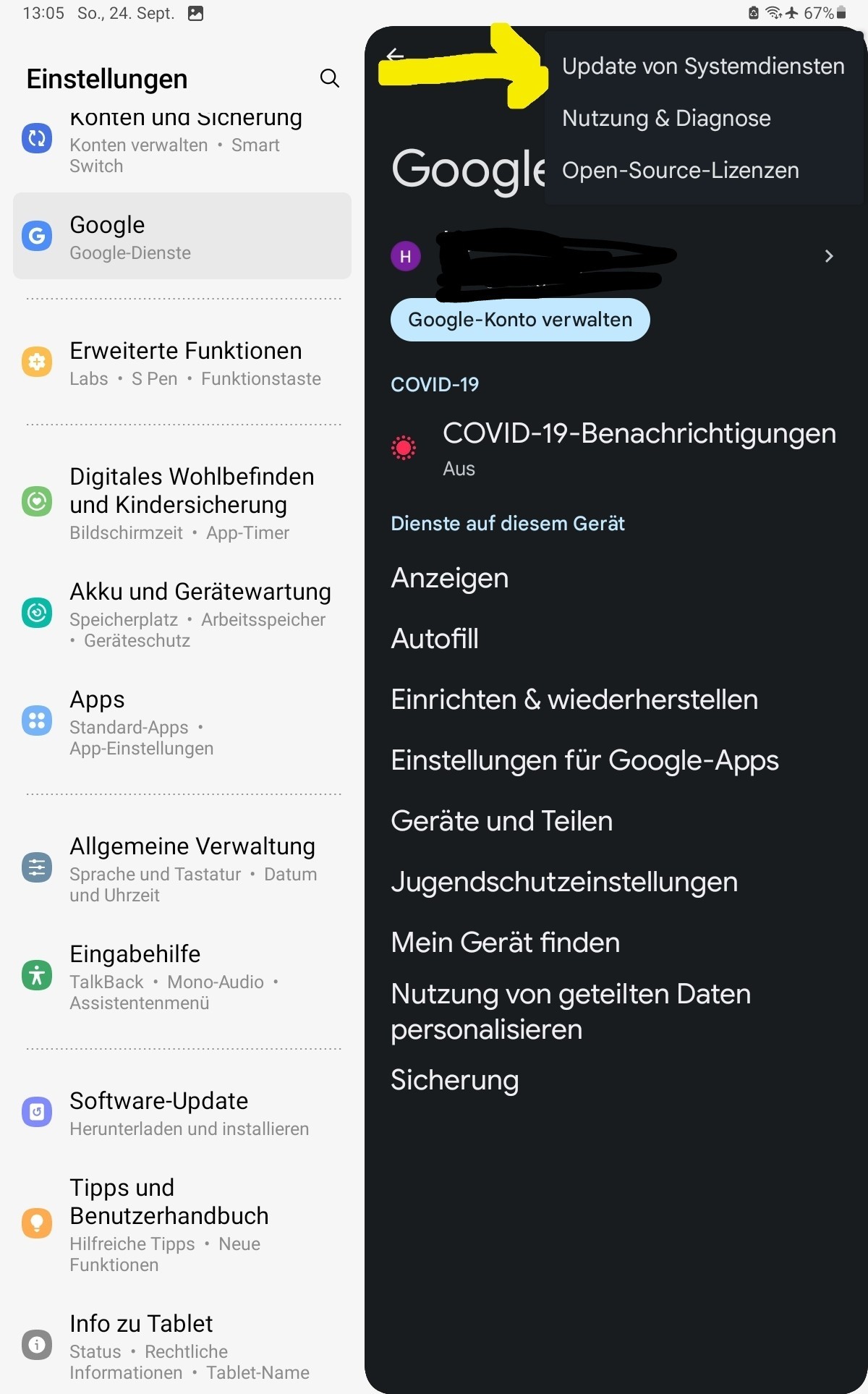This screenshot has width=868, height=1394.
Task: Open Jugendschutzeinstellungen
Action: [563, 882]
